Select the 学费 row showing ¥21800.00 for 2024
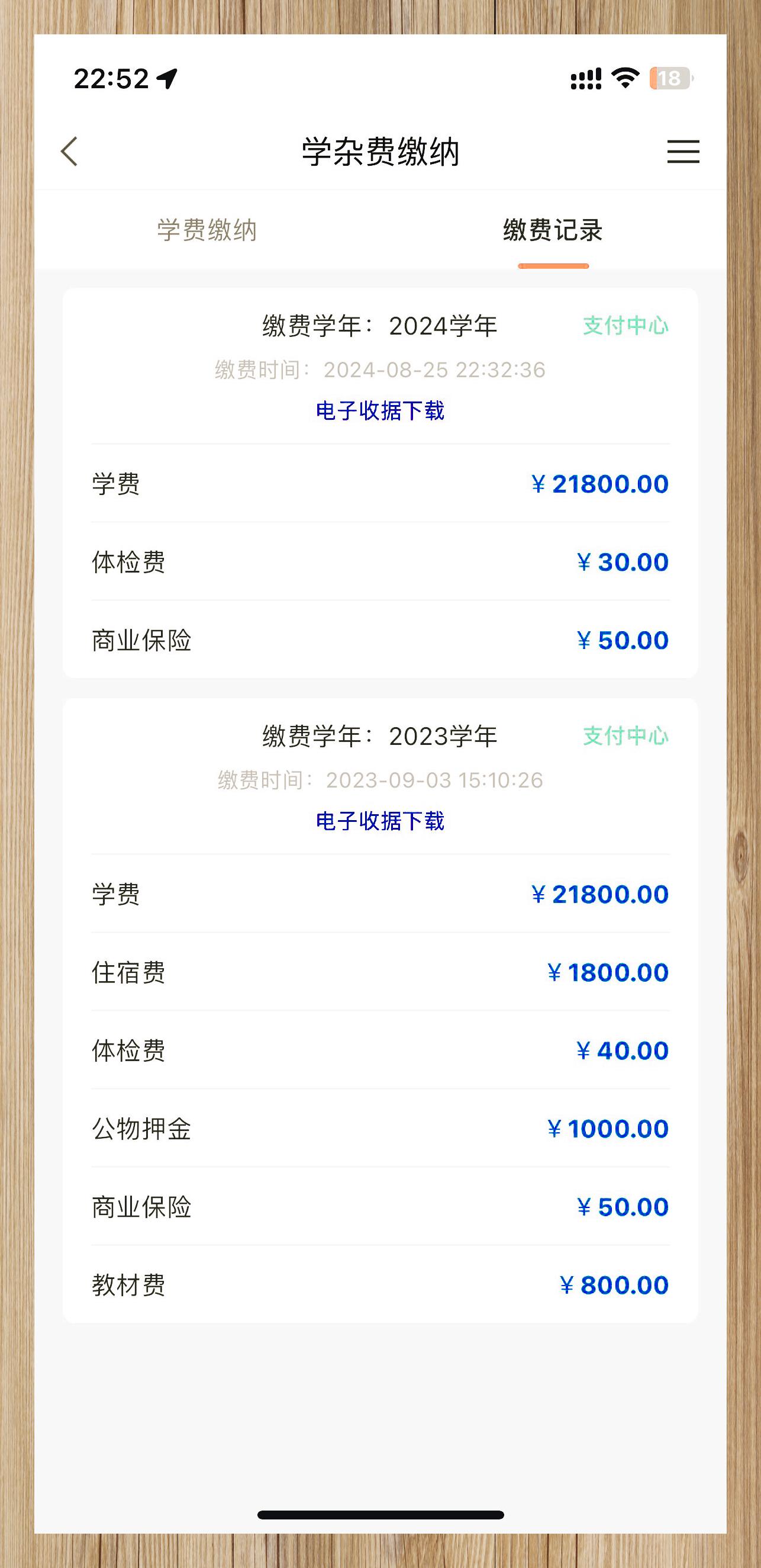 (379, 484)
